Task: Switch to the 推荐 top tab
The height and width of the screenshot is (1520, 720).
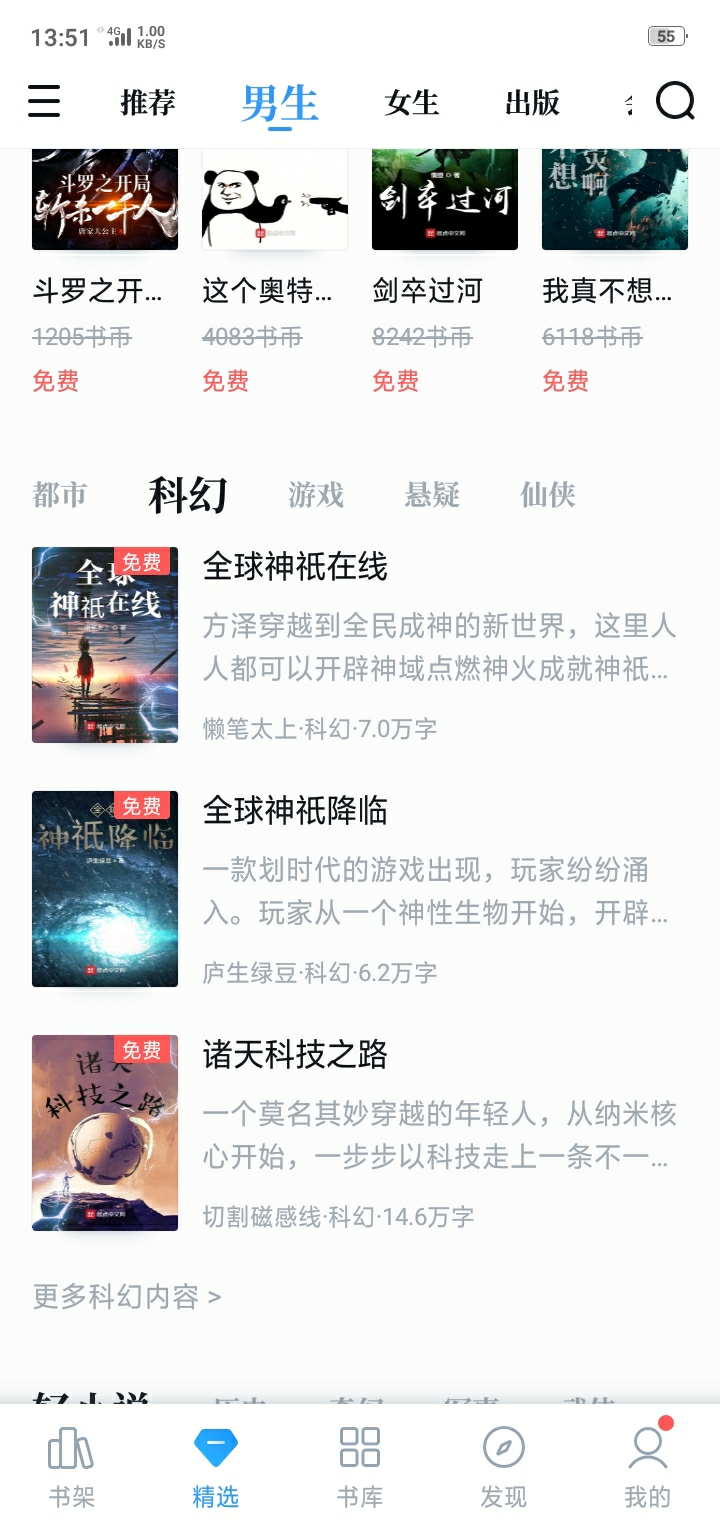Action: pos(148,102)
